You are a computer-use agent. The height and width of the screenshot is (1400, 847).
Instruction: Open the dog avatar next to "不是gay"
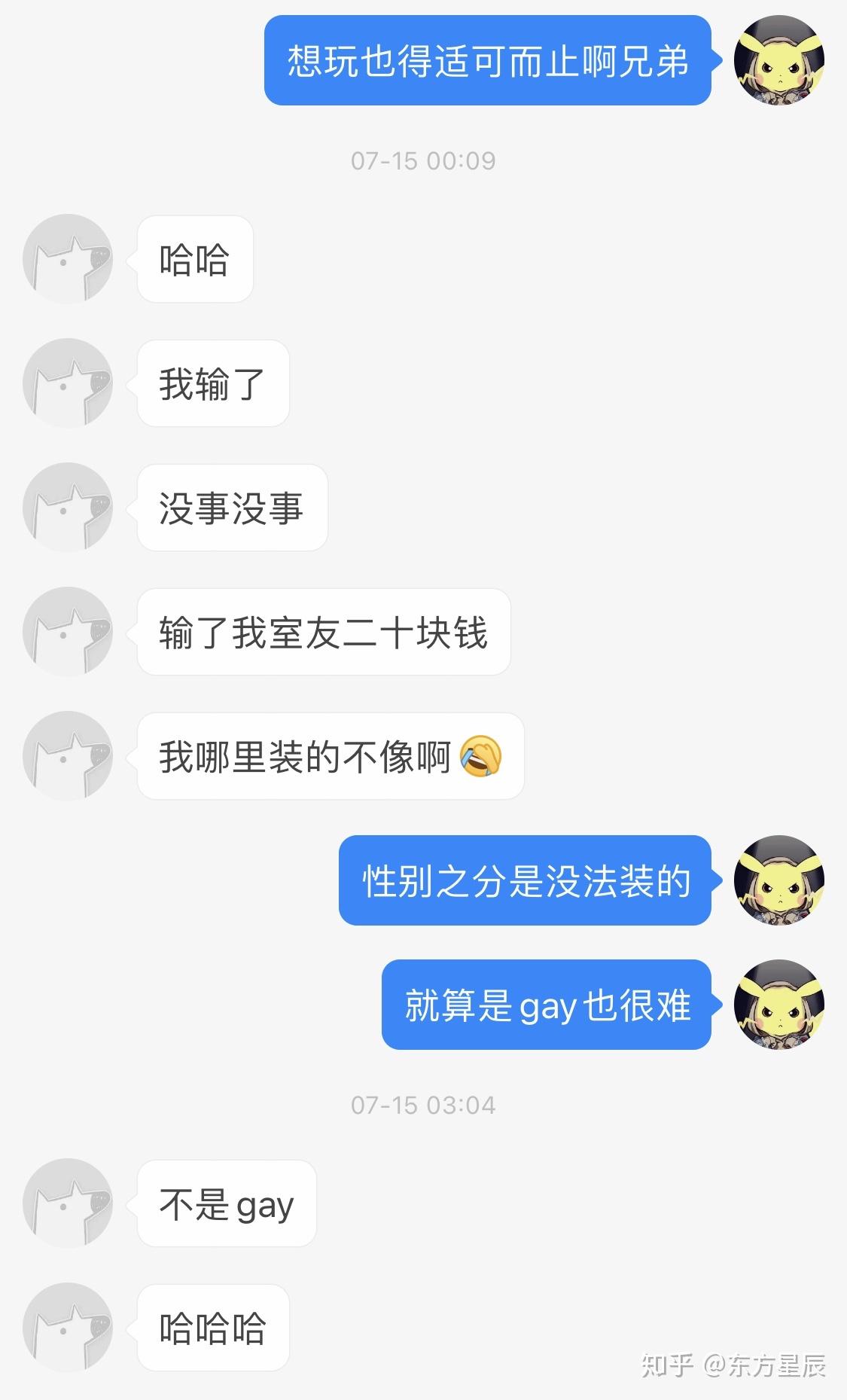(68, 1203)
